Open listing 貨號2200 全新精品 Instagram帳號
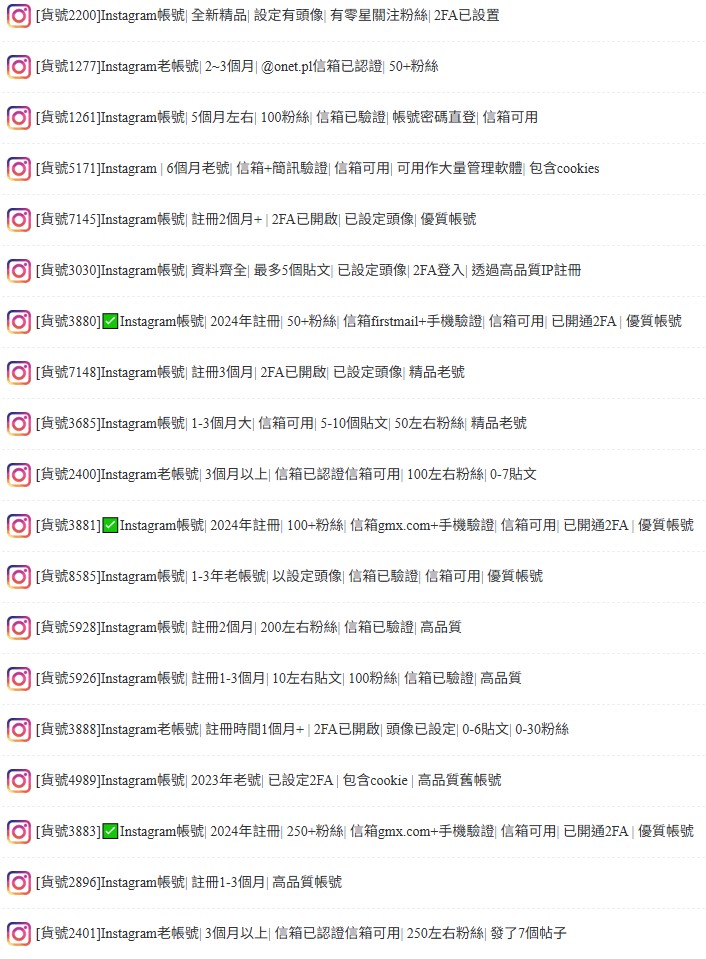Viewport: 706px width, 959px height. [x=267, y=15]
